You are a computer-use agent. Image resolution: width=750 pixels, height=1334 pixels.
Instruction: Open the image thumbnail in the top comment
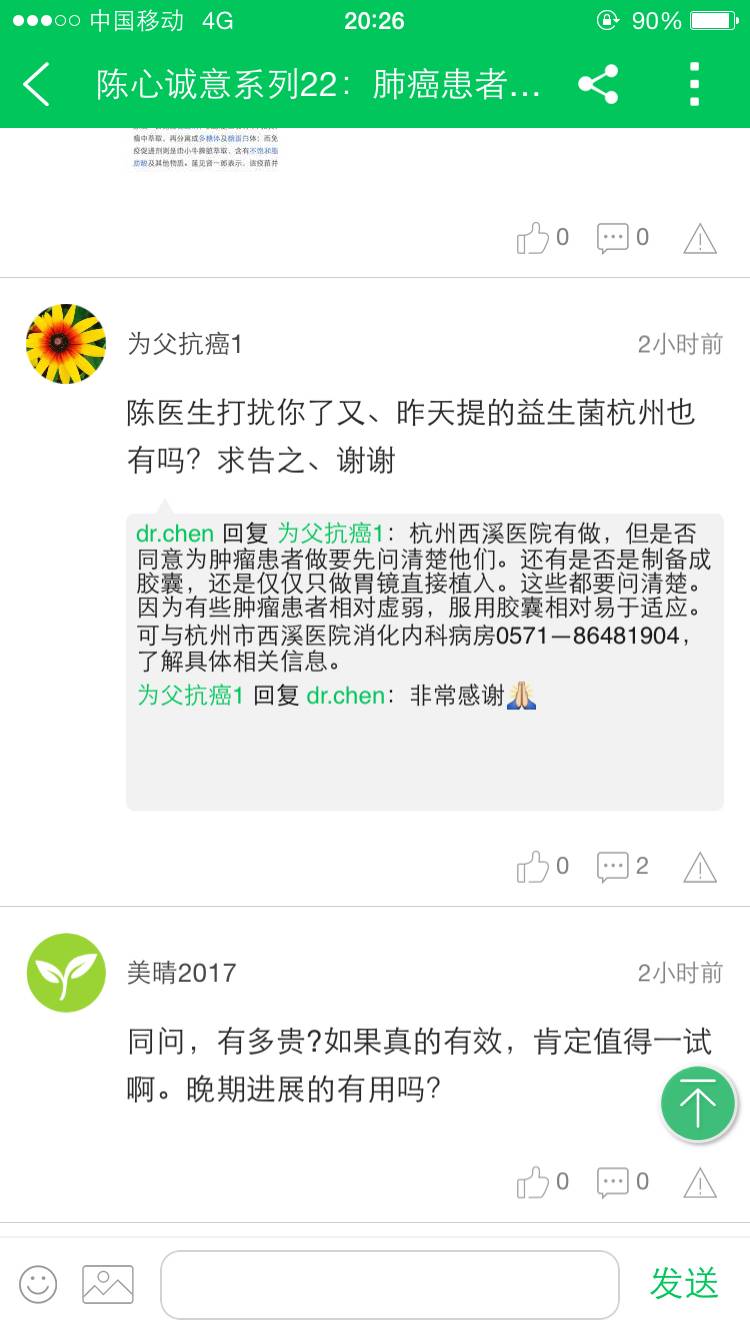click(205, 150)
